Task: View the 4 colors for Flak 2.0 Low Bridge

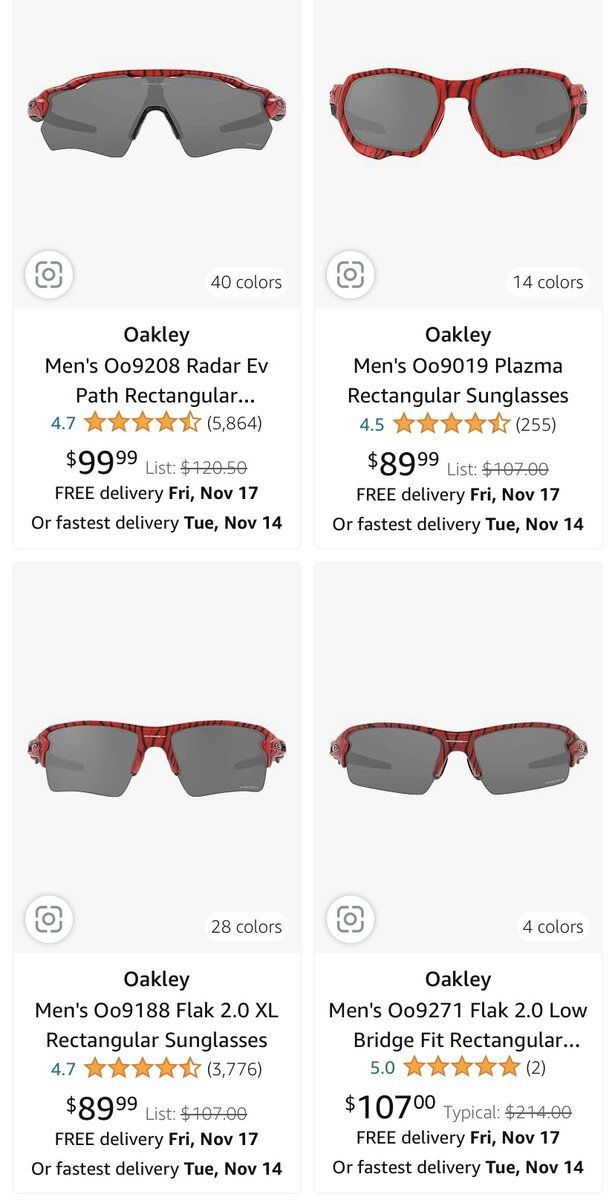Action: pos(552,927)
